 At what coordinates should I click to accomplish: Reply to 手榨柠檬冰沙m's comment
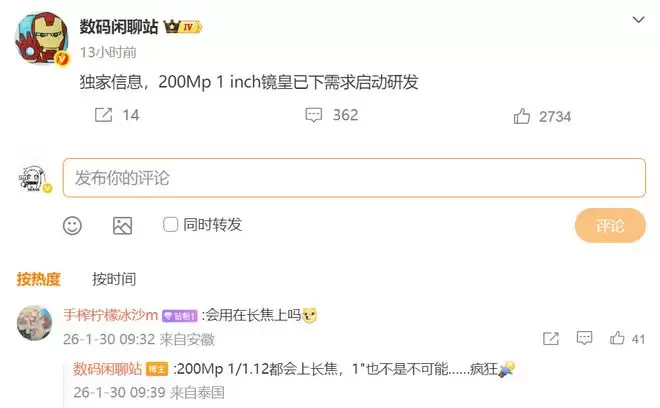(583, 339)
